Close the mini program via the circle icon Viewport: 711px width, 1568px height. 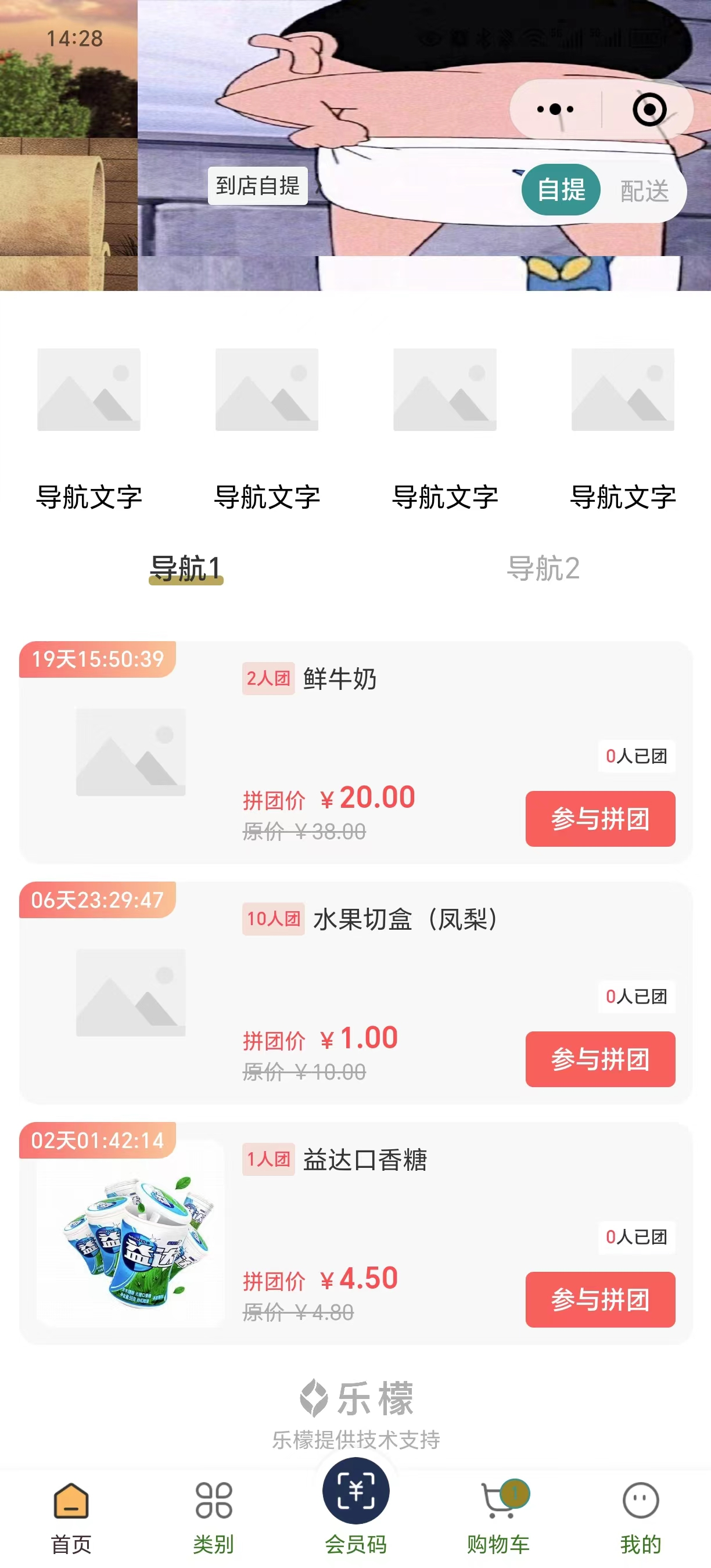(649, 110)
